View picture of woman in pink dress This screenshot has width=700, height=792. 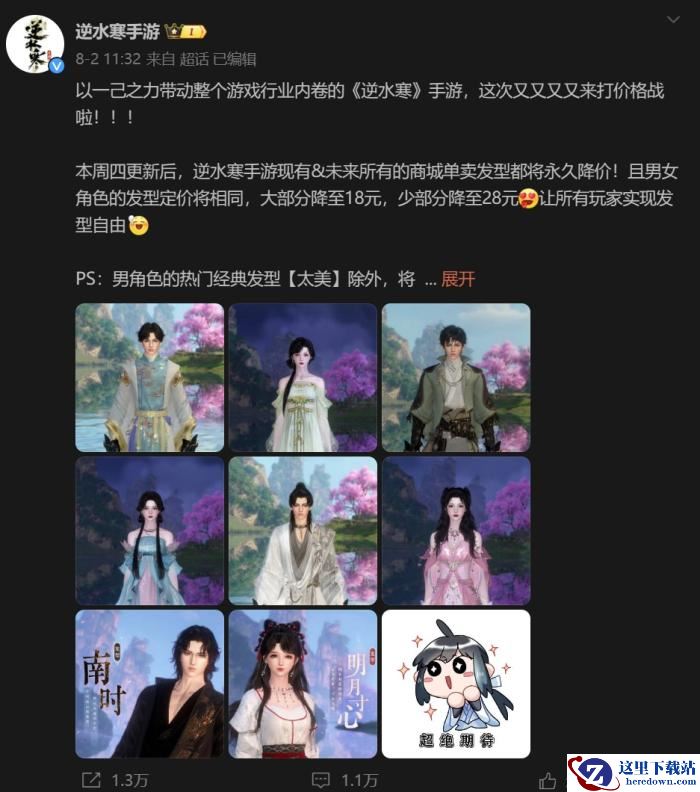[456, 530]
